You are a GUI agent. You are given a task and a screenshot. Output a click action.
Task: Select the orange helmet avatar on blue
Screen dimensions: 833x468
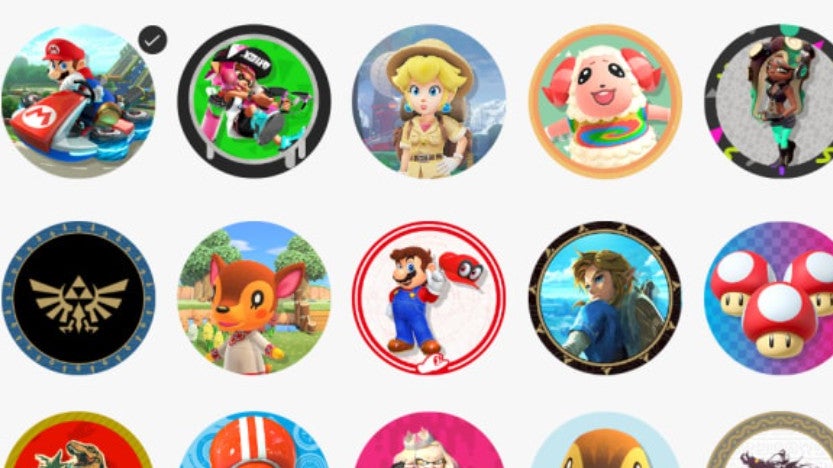pyautogui.click(x=254, y=445)
